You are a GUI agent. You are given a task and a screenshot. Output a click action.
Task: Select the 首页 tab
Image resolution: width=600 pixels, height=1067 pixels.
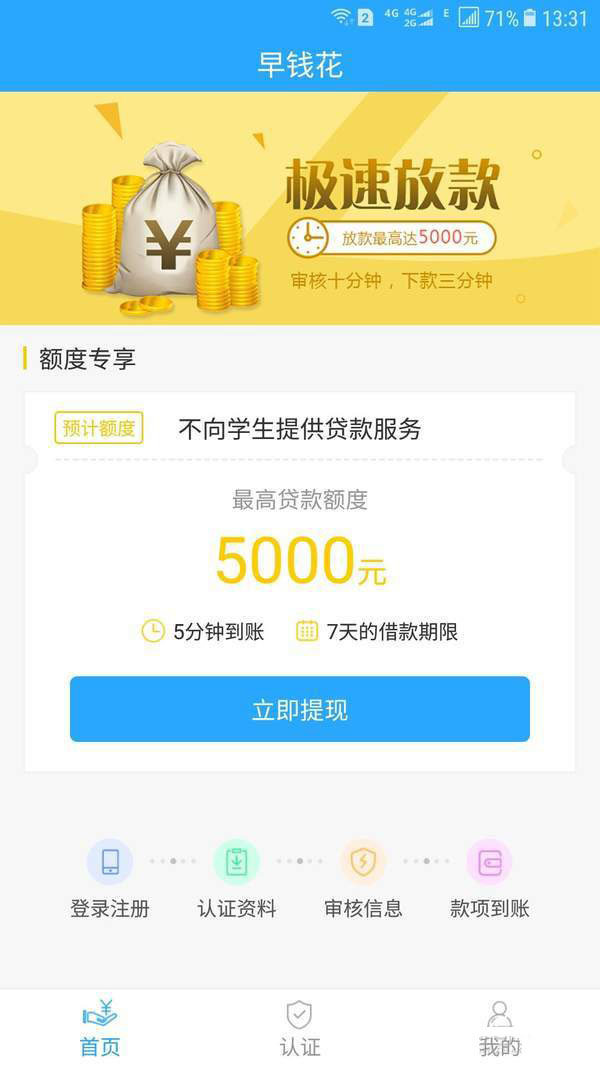(100, 1028)
